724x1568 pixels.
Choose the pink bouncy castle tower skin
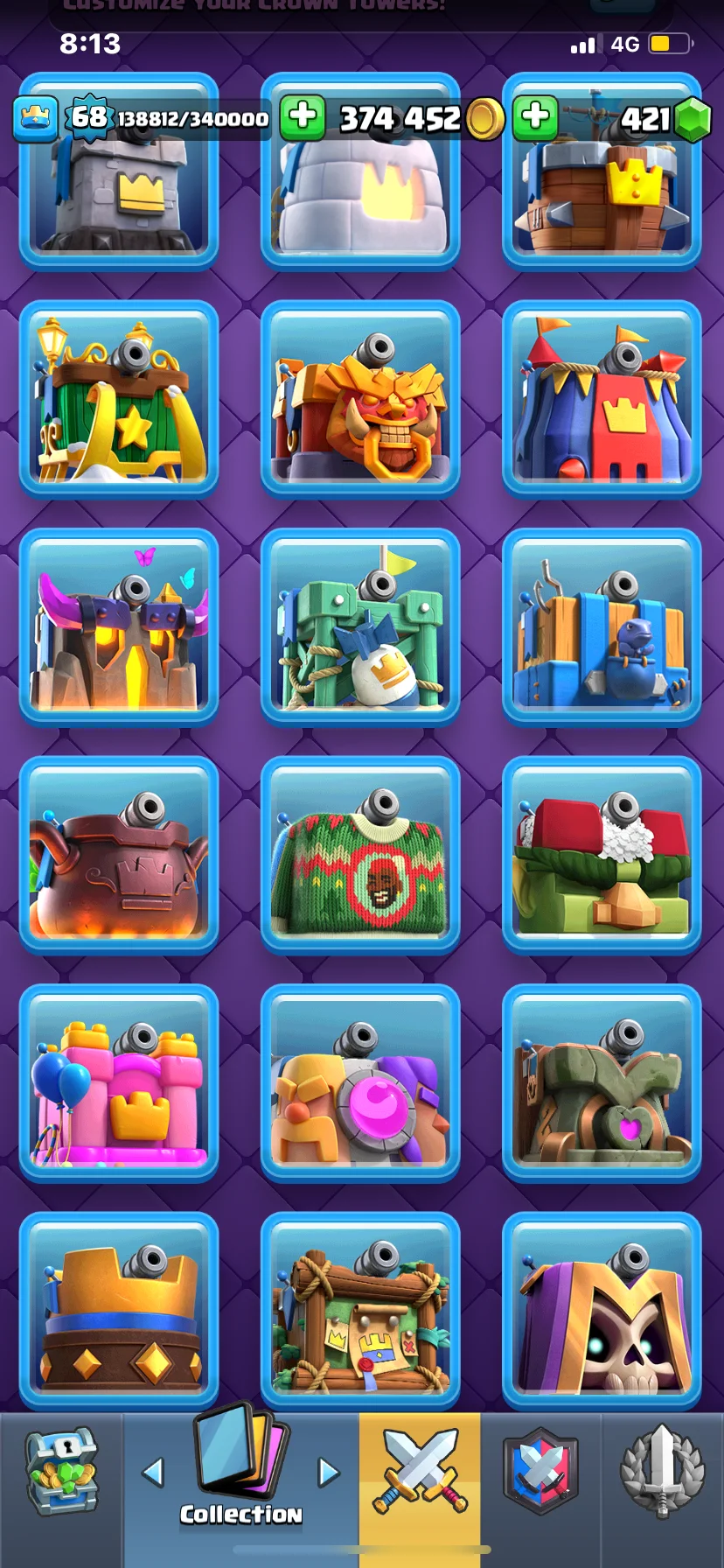click(119, 1083)
